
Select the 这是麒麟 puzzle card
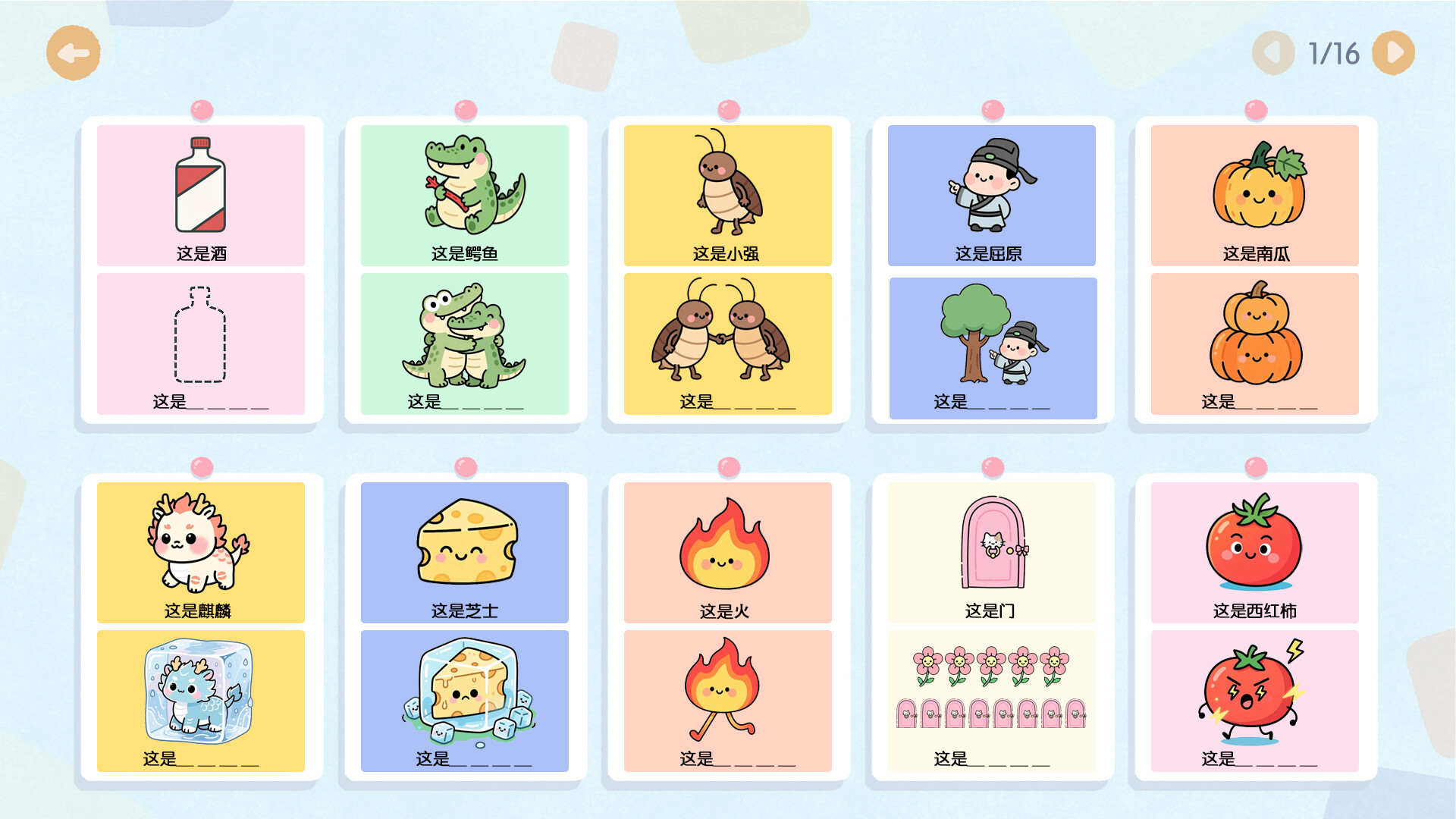(201, 627)
